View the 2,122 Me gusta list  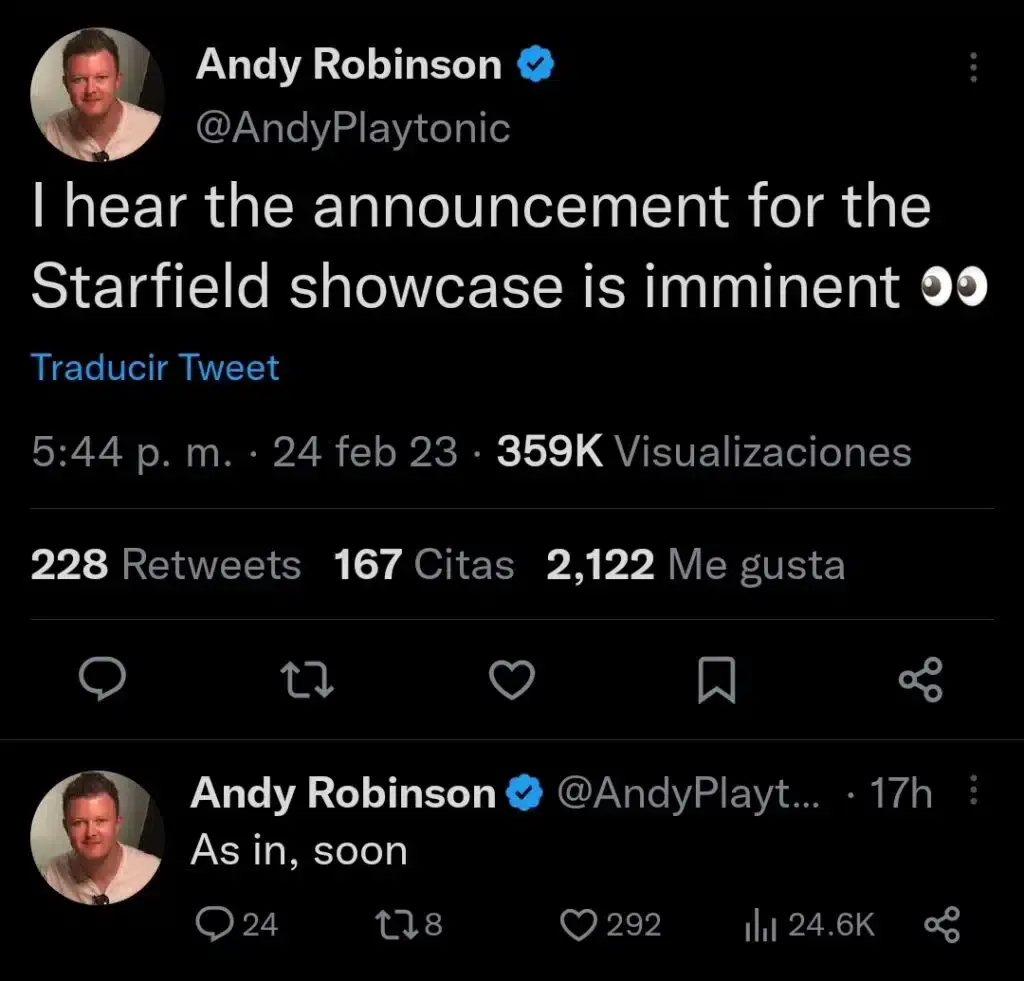(x=695, y=566)
